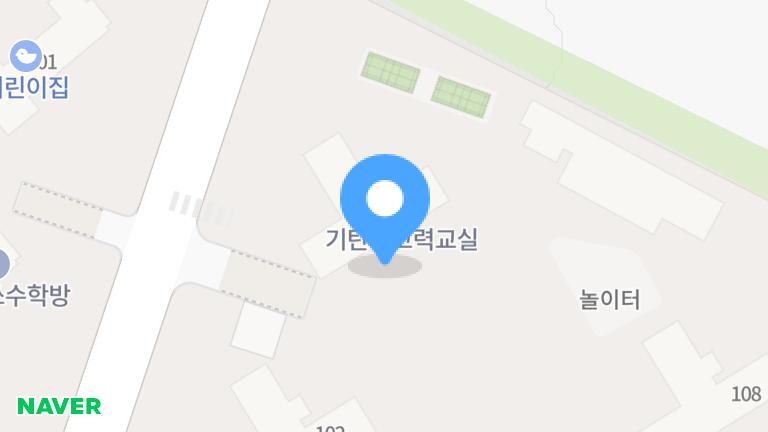Screen dimensions: 768x432
Task: Select the 수학방 place marker
Action: point(3,265)
